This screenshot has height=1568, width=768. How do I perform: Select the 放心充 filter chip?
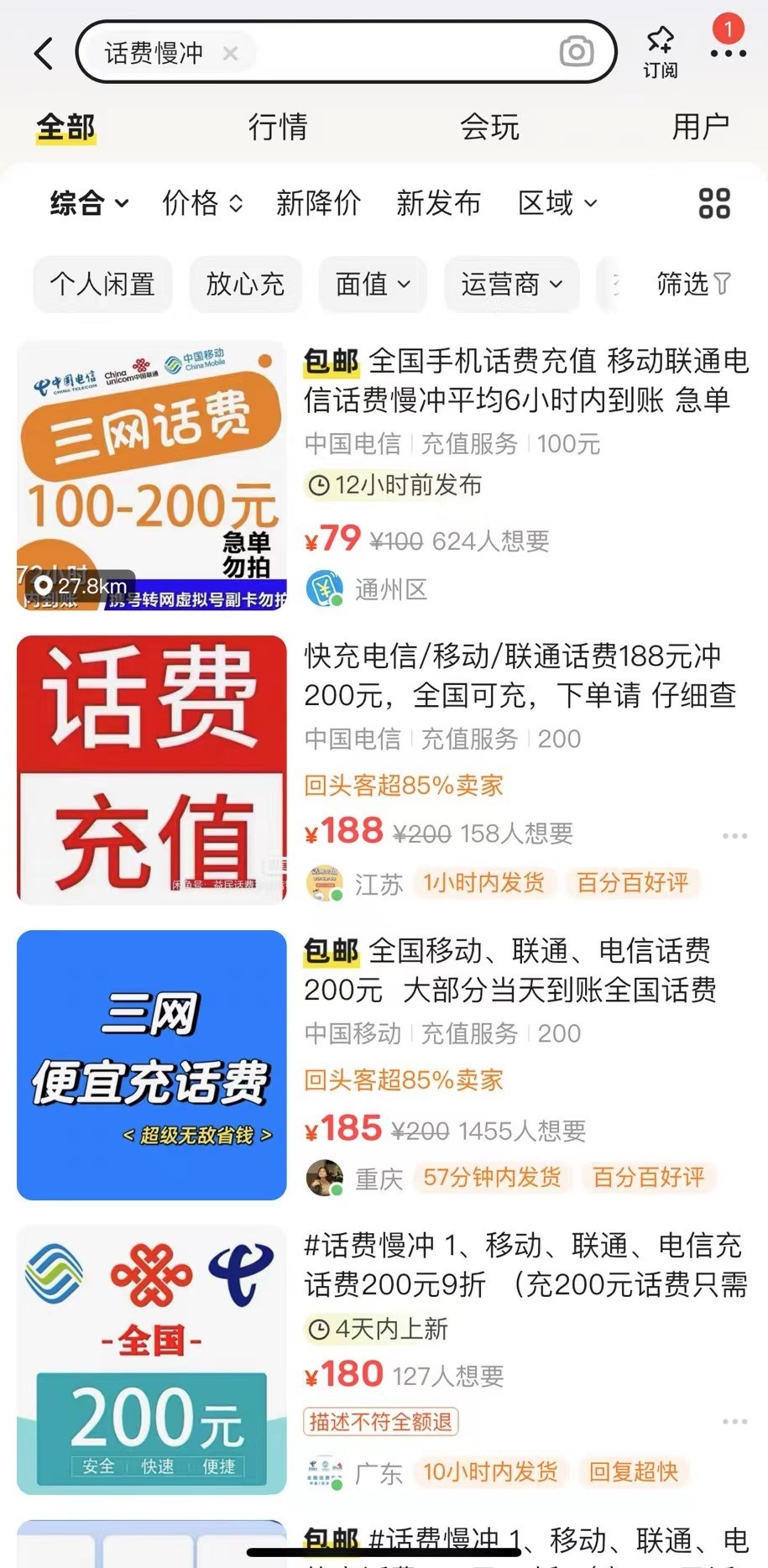point(245,284)
